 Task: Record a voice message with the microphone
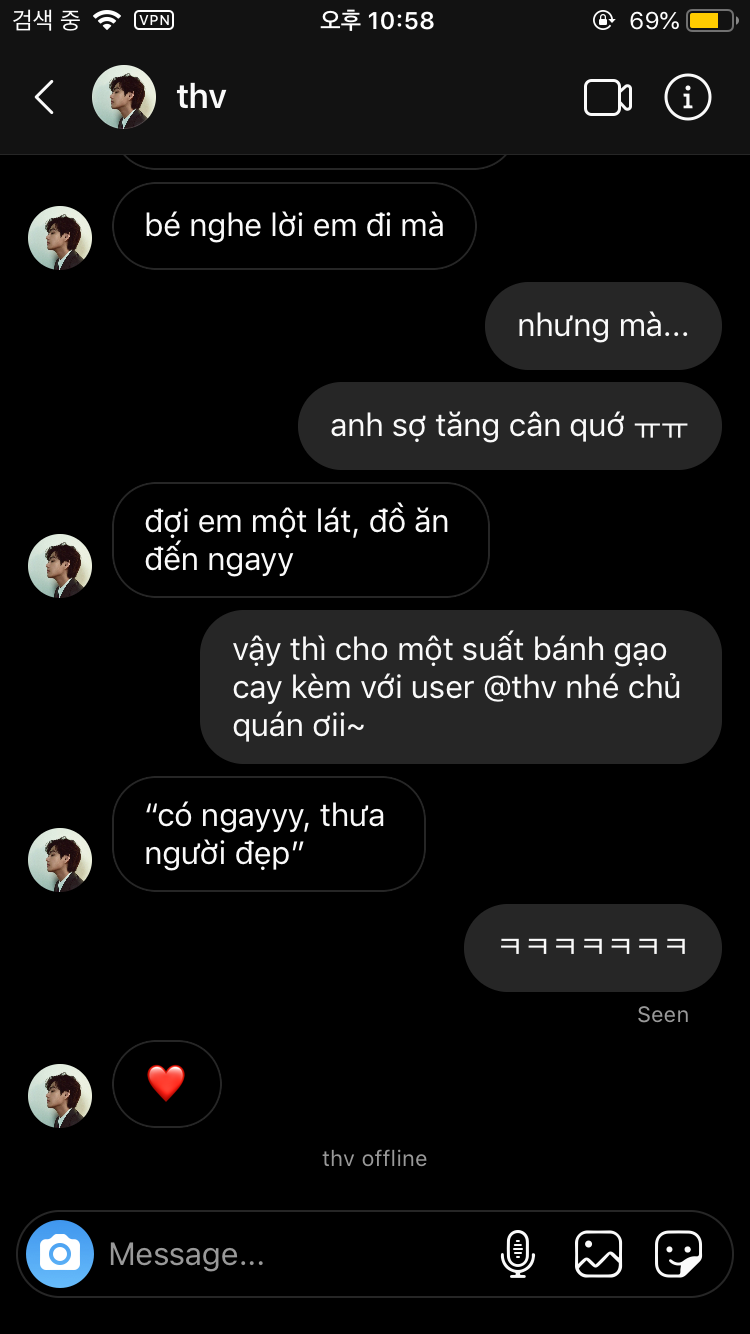[517, 1254]
